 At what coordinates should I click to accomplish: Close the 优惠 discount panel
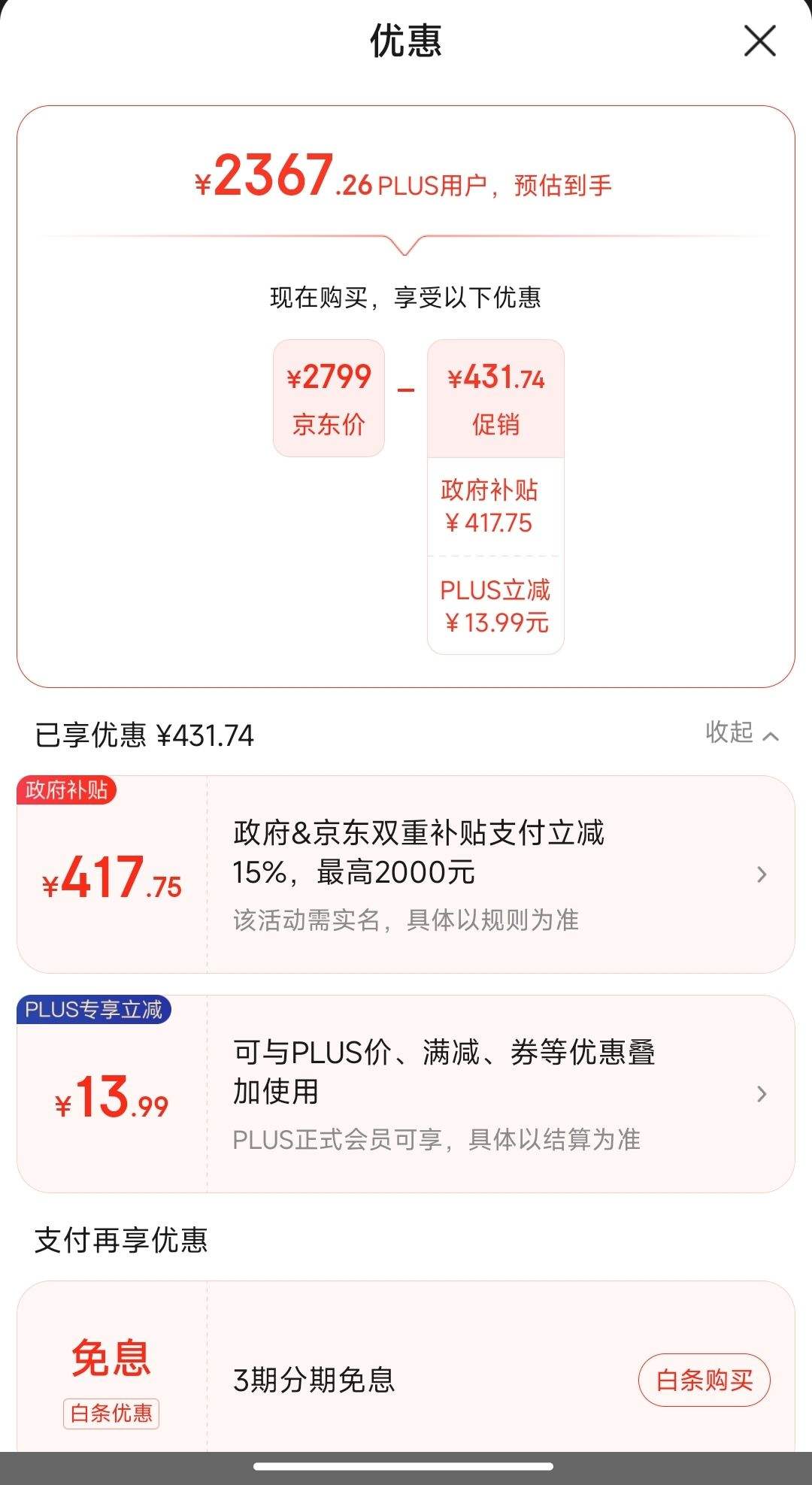tap(760, 42)
